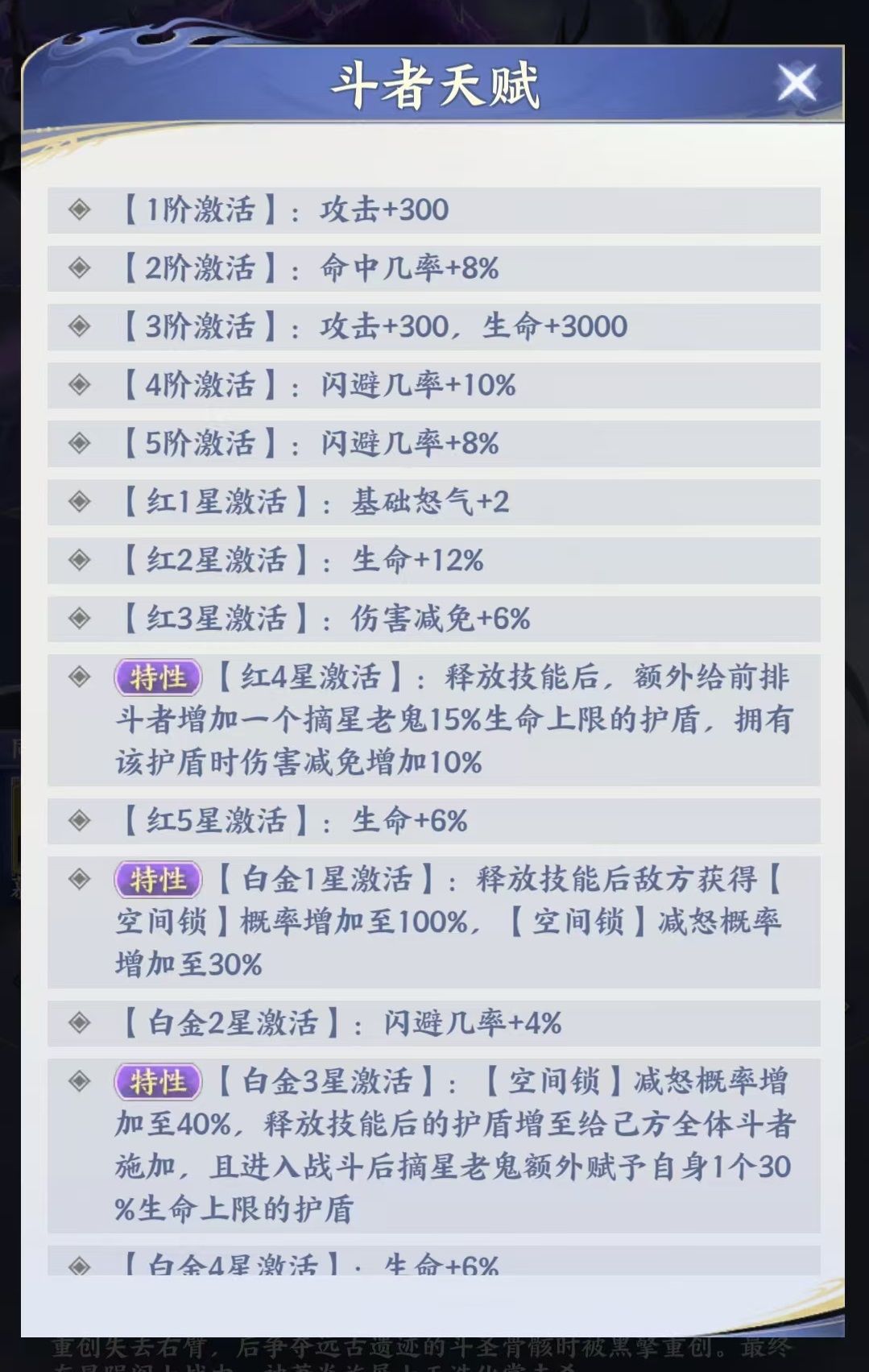Close the 斗者天赋 dialog
Viewport: 869px width, 1372px height.
point(796,83)
